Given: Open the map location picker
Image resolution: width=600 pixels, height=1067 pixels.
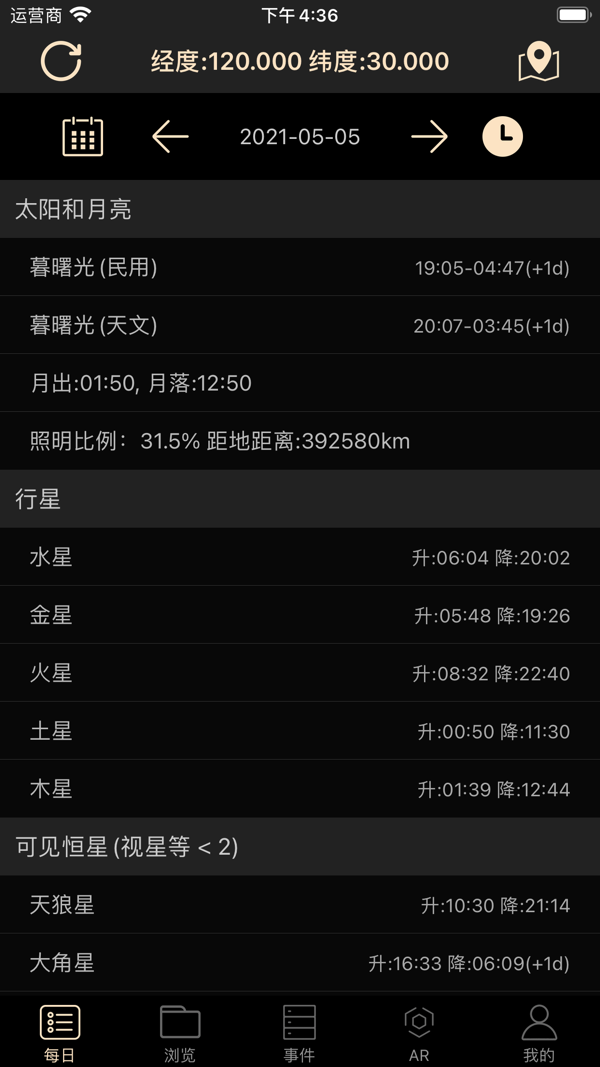Looking at the screenshot, I should (538, 61).
